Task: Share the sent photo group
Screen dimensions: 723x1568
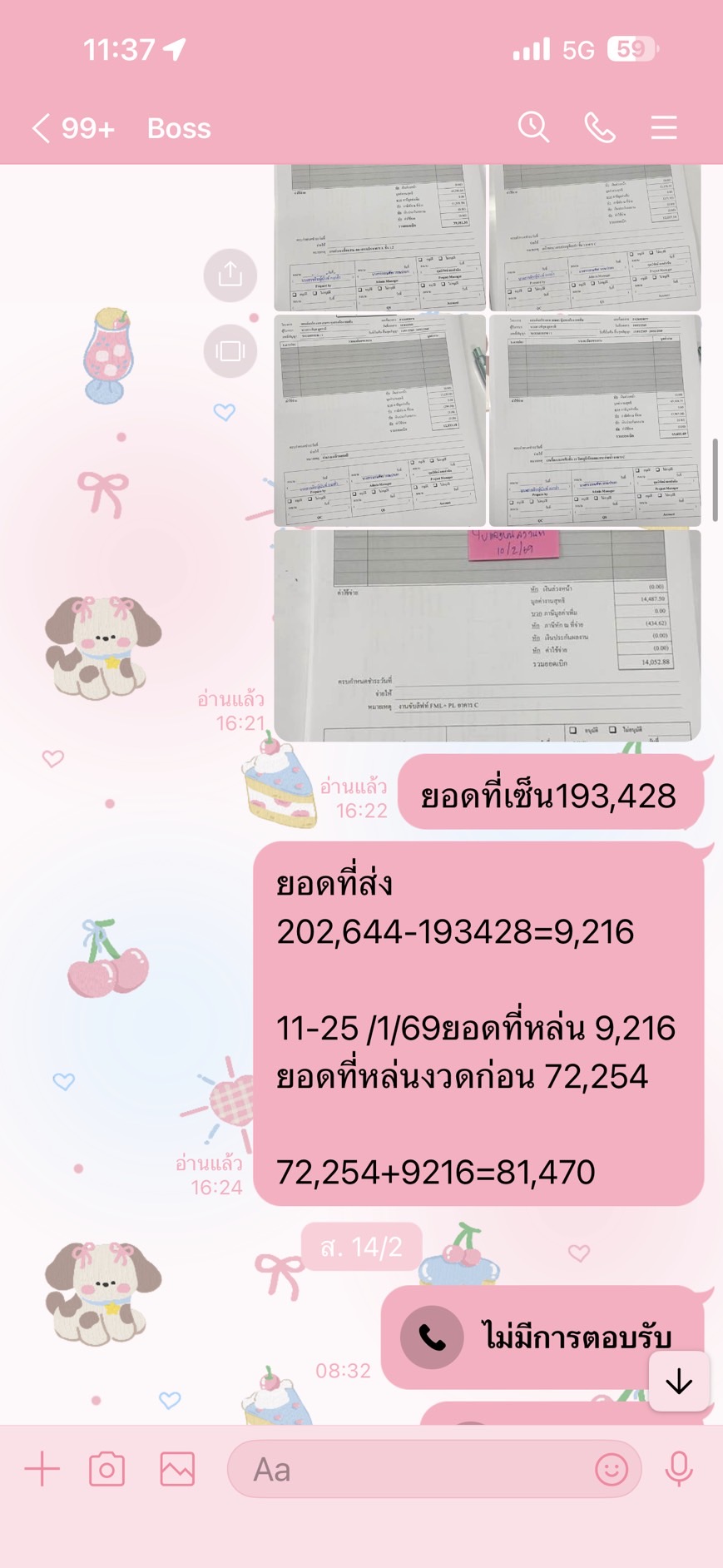Action: (230, 275)
